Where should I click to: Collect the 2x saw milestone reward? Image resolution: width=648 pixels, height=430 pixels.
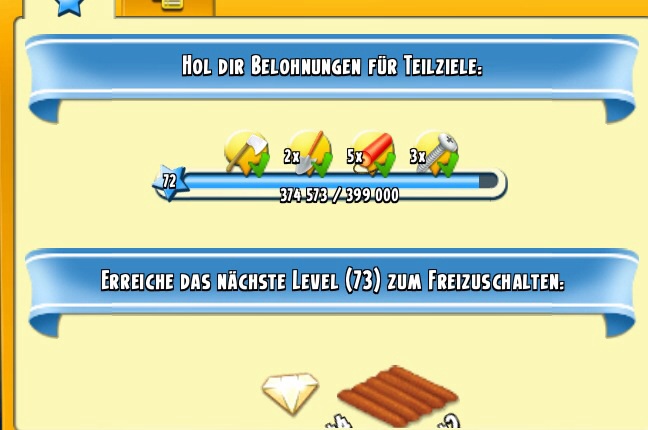point(308,152)
